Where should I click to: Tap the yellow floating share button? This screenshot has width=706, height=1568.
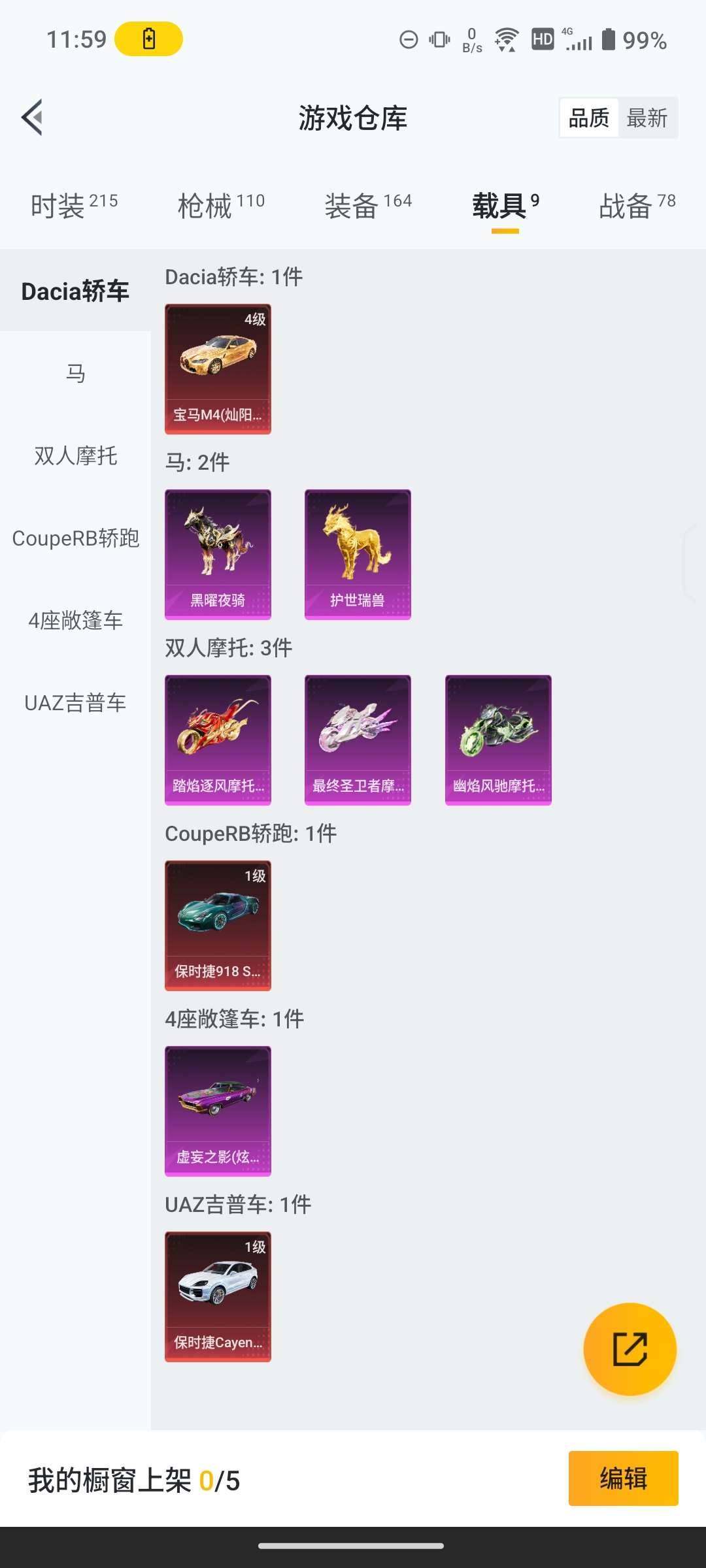(x=630, y=1349)
